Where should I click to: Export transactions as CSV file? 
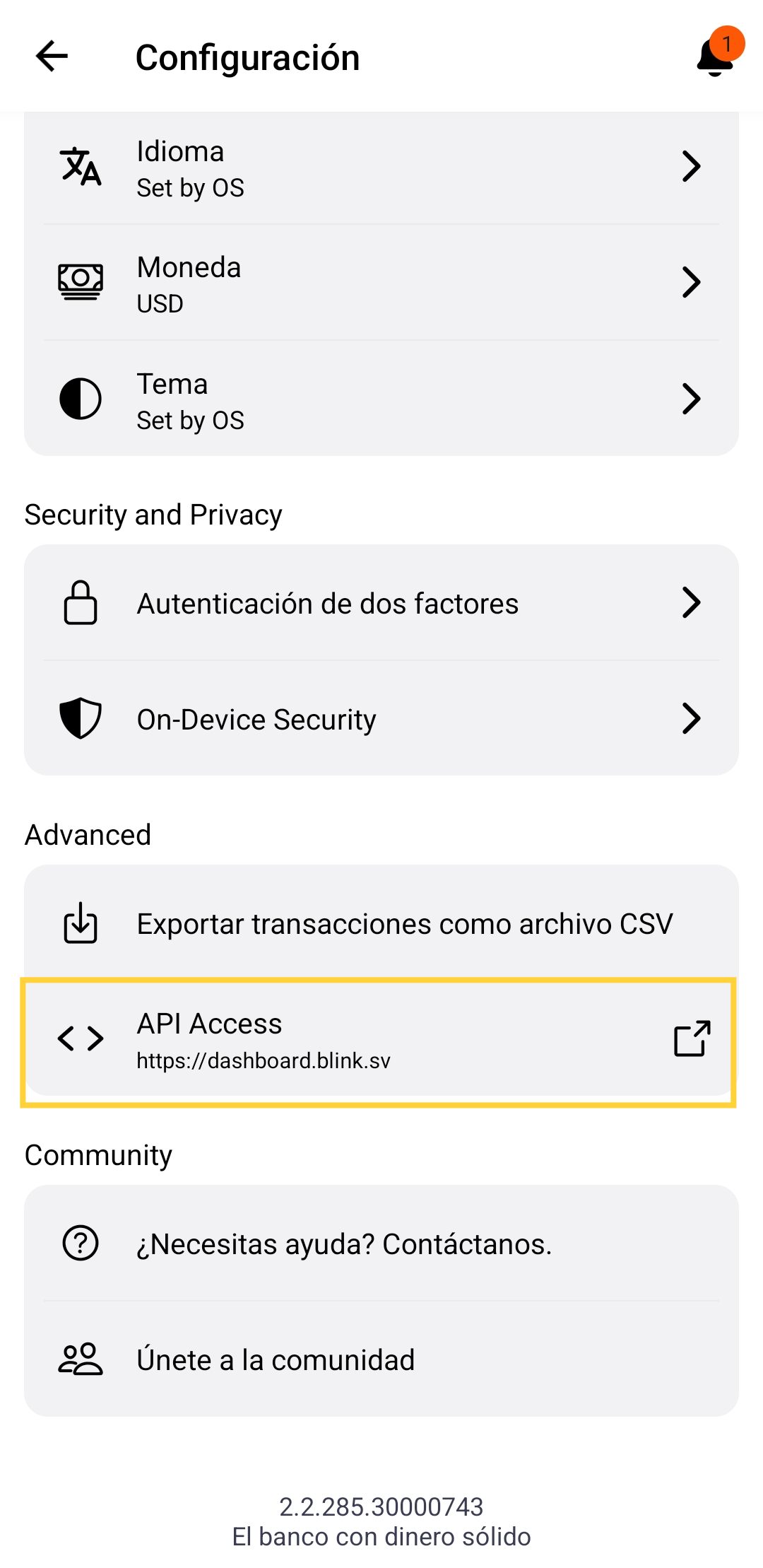click(x=381, y=923)
